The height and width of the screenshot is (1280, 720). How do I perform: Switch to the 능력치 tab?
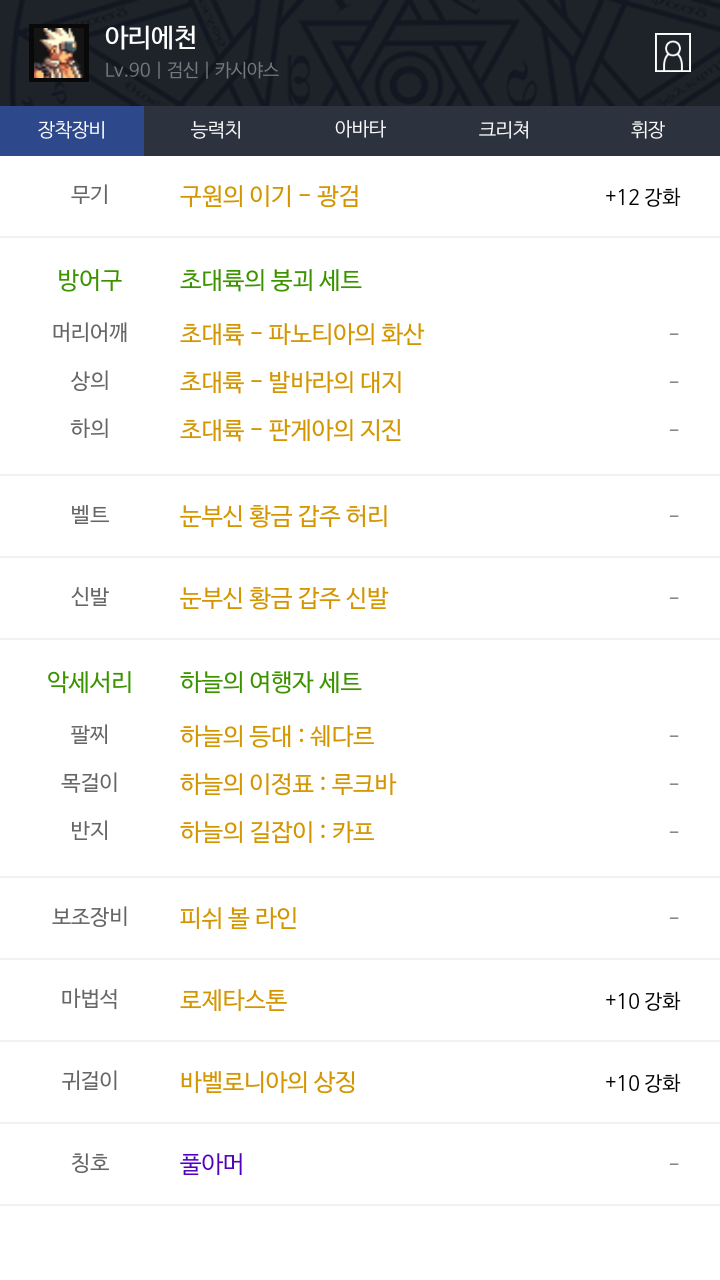pyautogui.click(x=216, y=130)
